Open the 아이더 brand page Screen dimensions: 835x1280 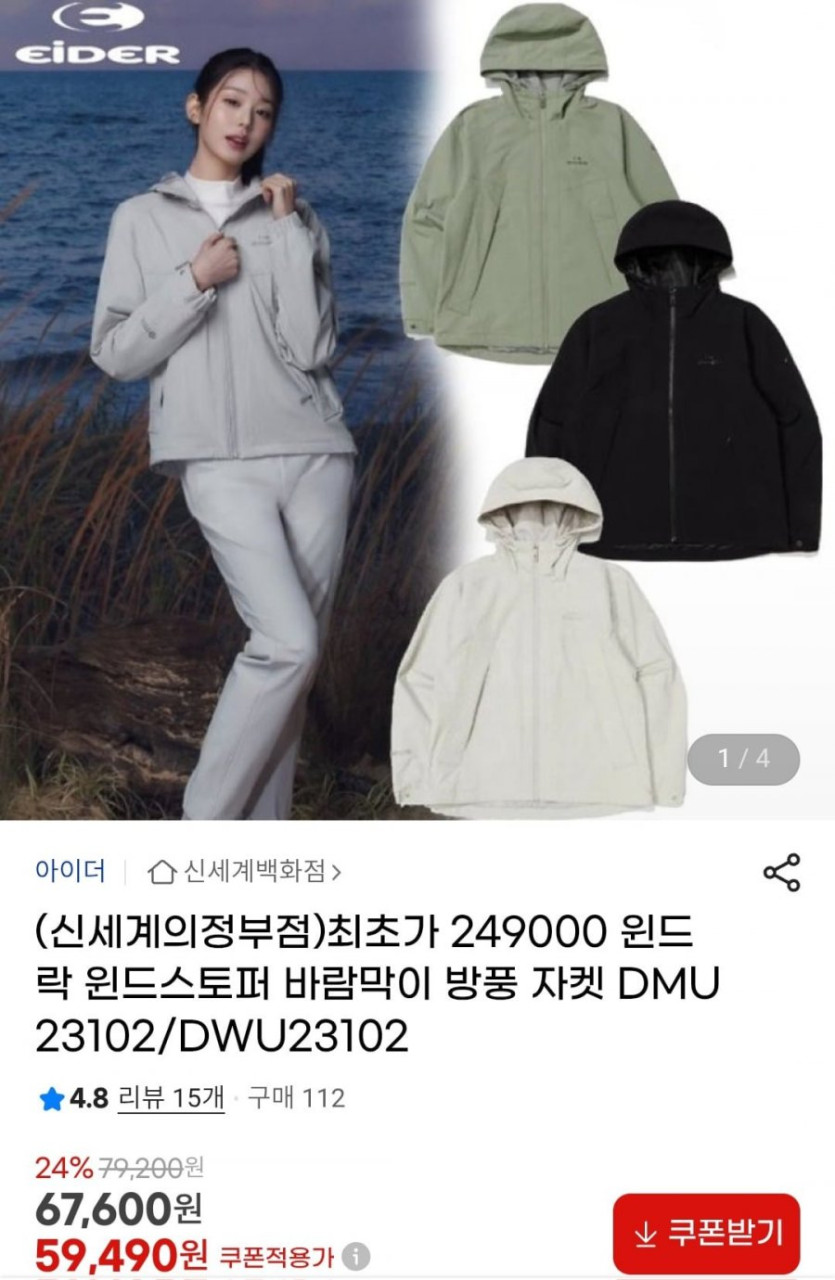point(70,871)
